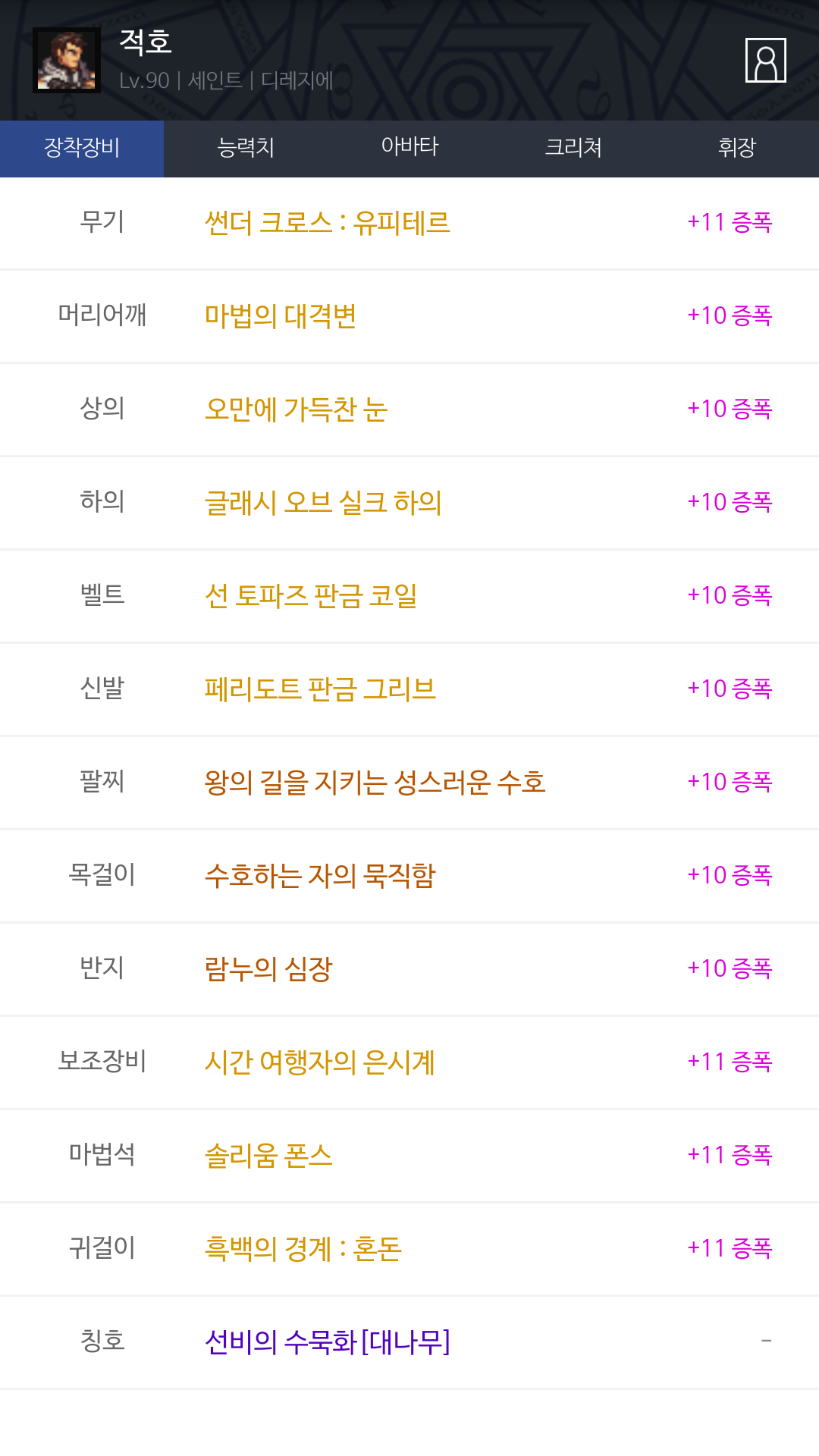Open weapon item 썬더 크로스 : 유피테르
This screenshot has height=1456, width=819.
pyautogui.click(x=328, y=223)
